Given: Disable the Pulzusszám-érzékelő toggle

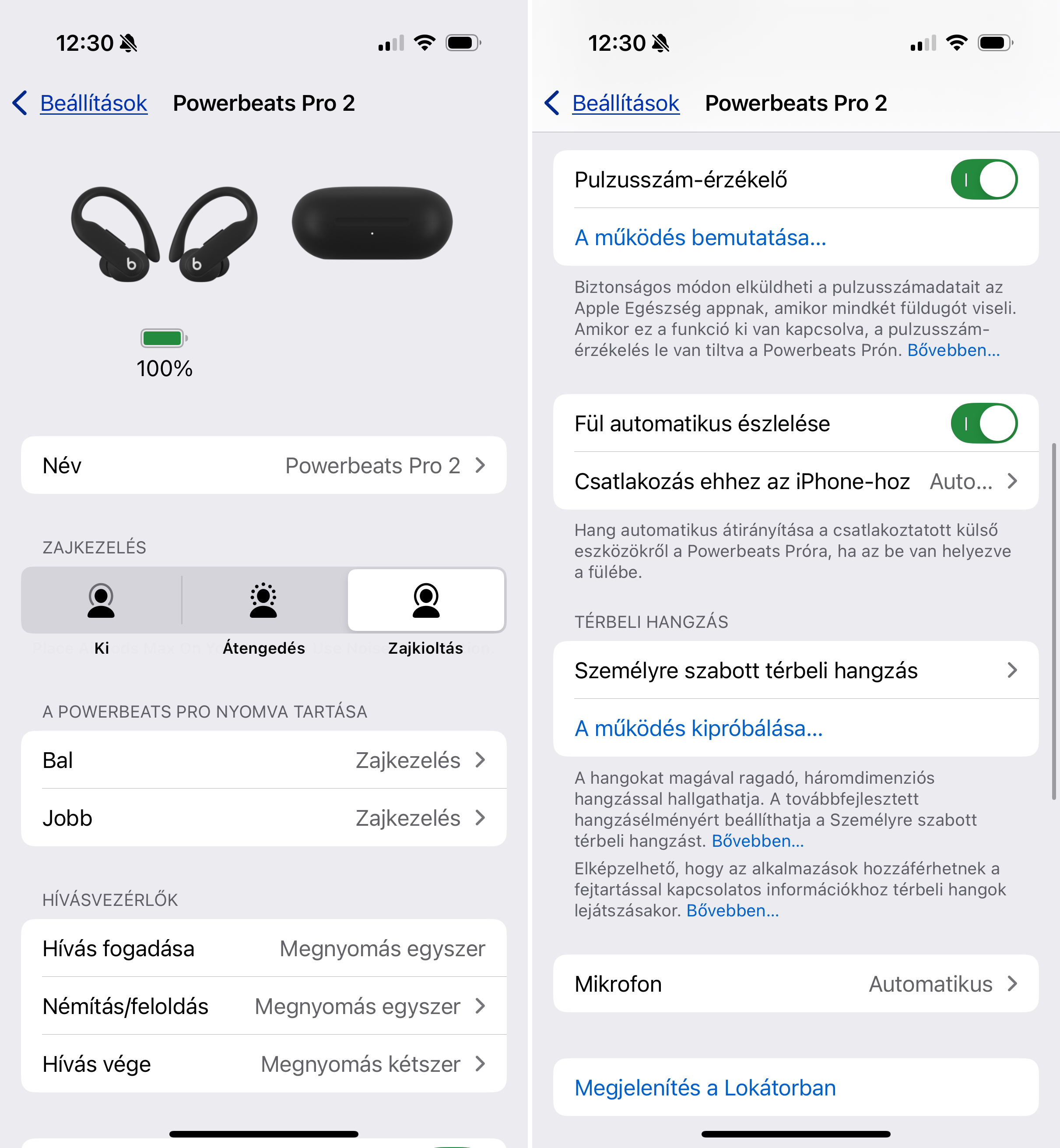Looking at the screenshot, I should [x=984, y=179].
